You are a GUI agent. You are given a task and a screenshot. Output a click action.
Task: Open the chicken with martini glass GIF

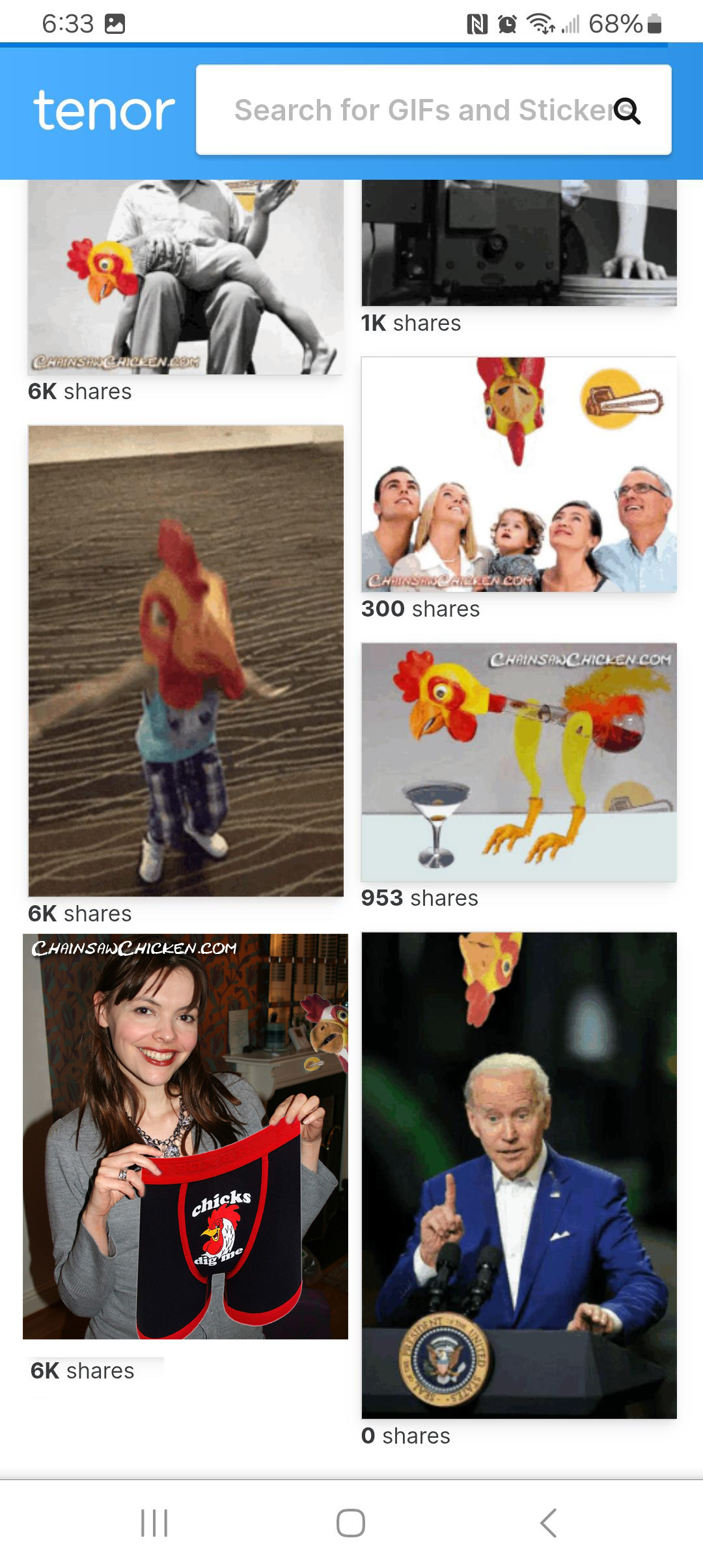519,762
